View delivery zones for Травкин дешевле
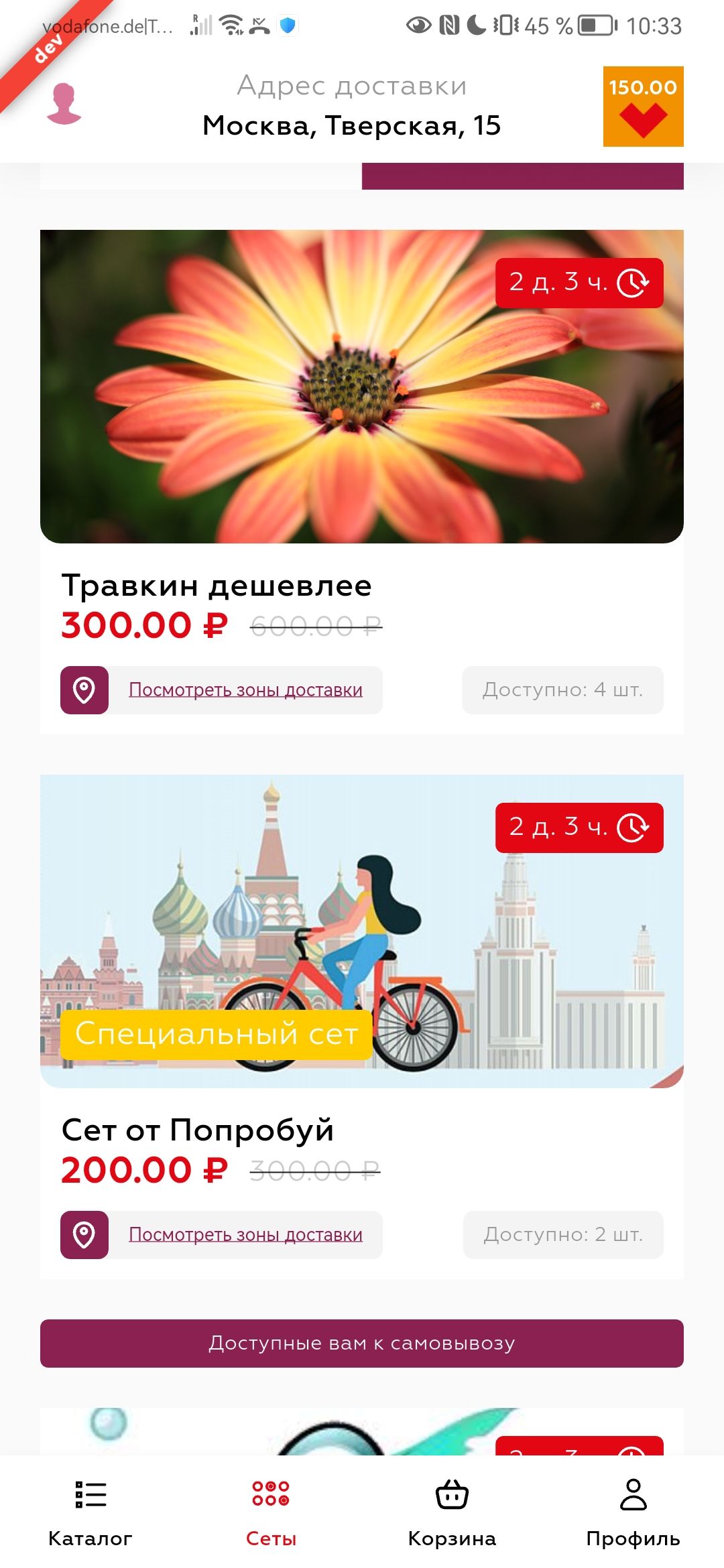The height and width of the screenshot is (1568, 724). [x=245, y=690]
